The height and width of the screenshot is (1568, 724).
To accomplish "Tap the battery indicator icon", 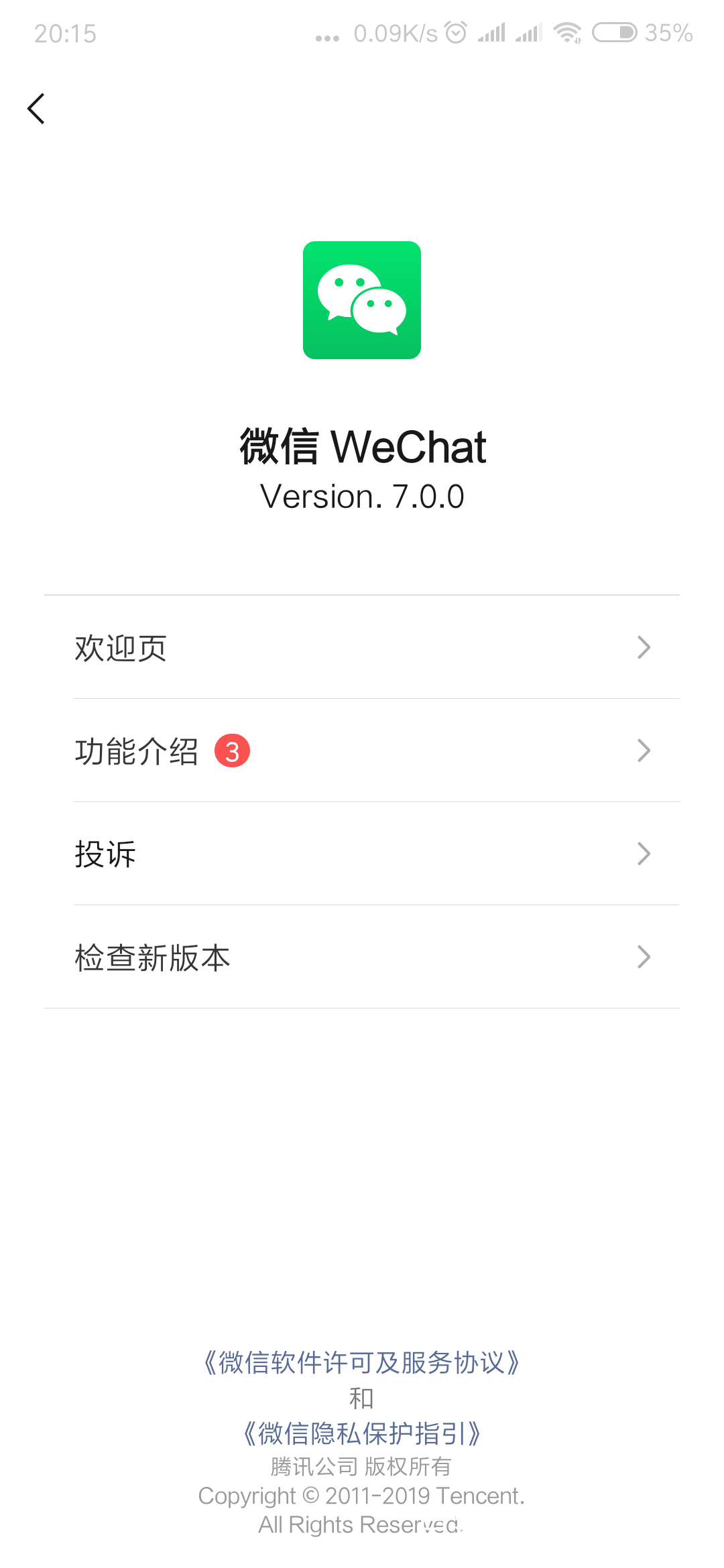I will pyautogui.click(x=613, y=32).
